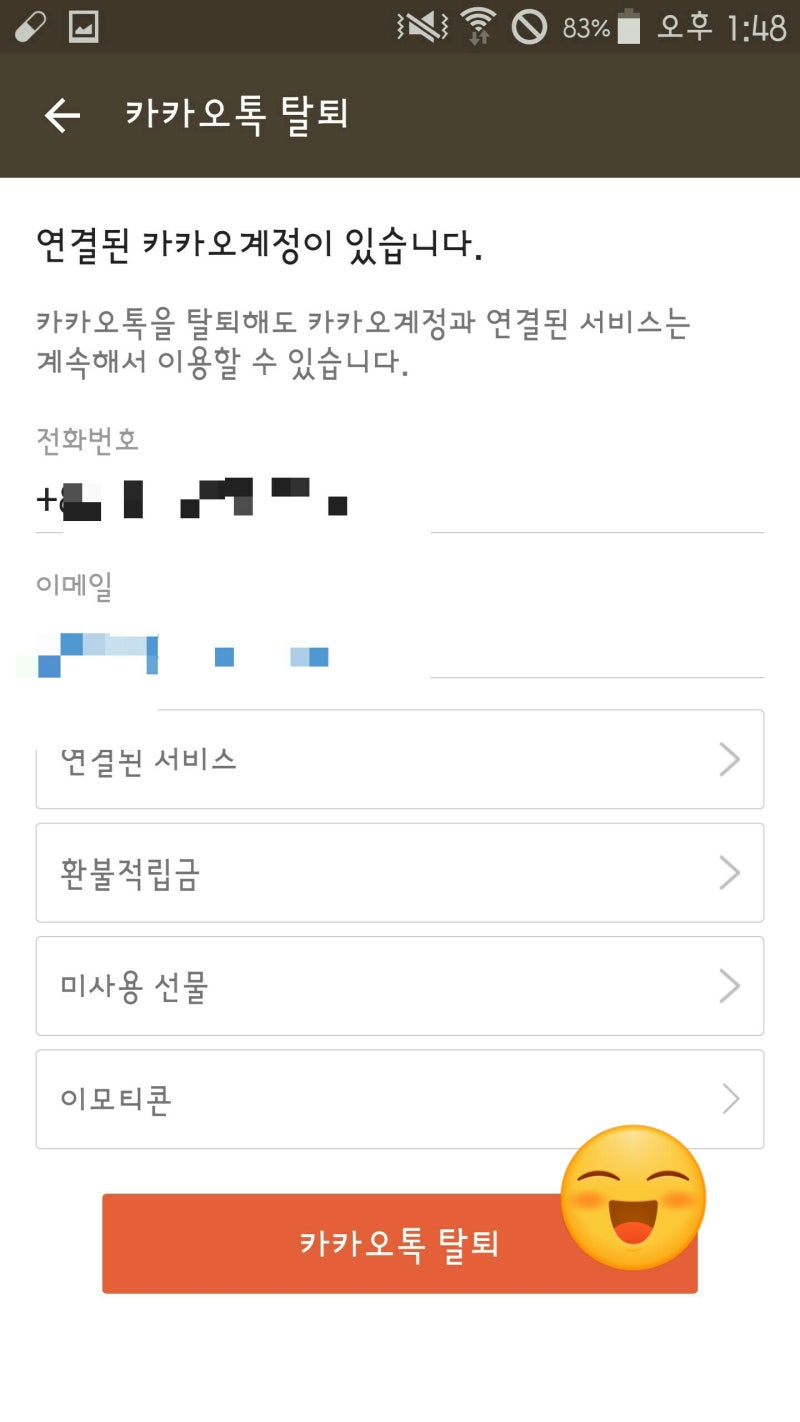This screenshot has height=1422, width=800.
Task: Tap the back arrow to exit 카카오톡 탈퇴
Action: point(62,114)
